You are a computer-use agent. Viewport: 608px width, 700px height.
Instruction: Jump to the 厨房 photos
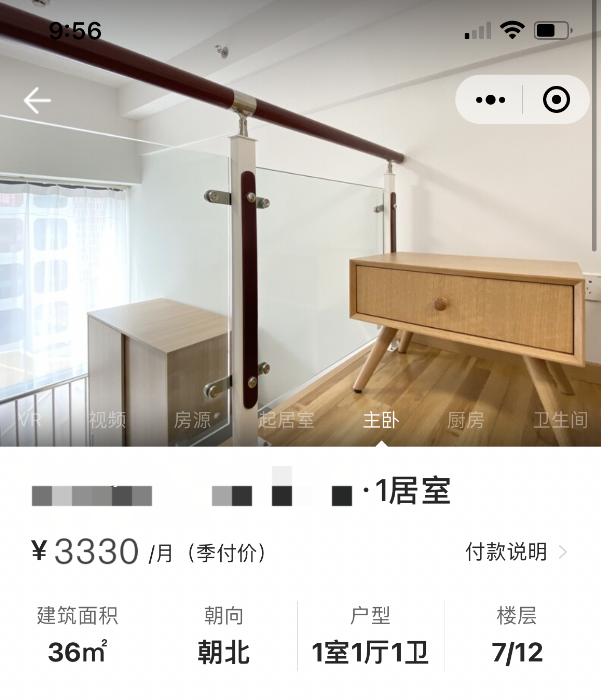point(465,420)
